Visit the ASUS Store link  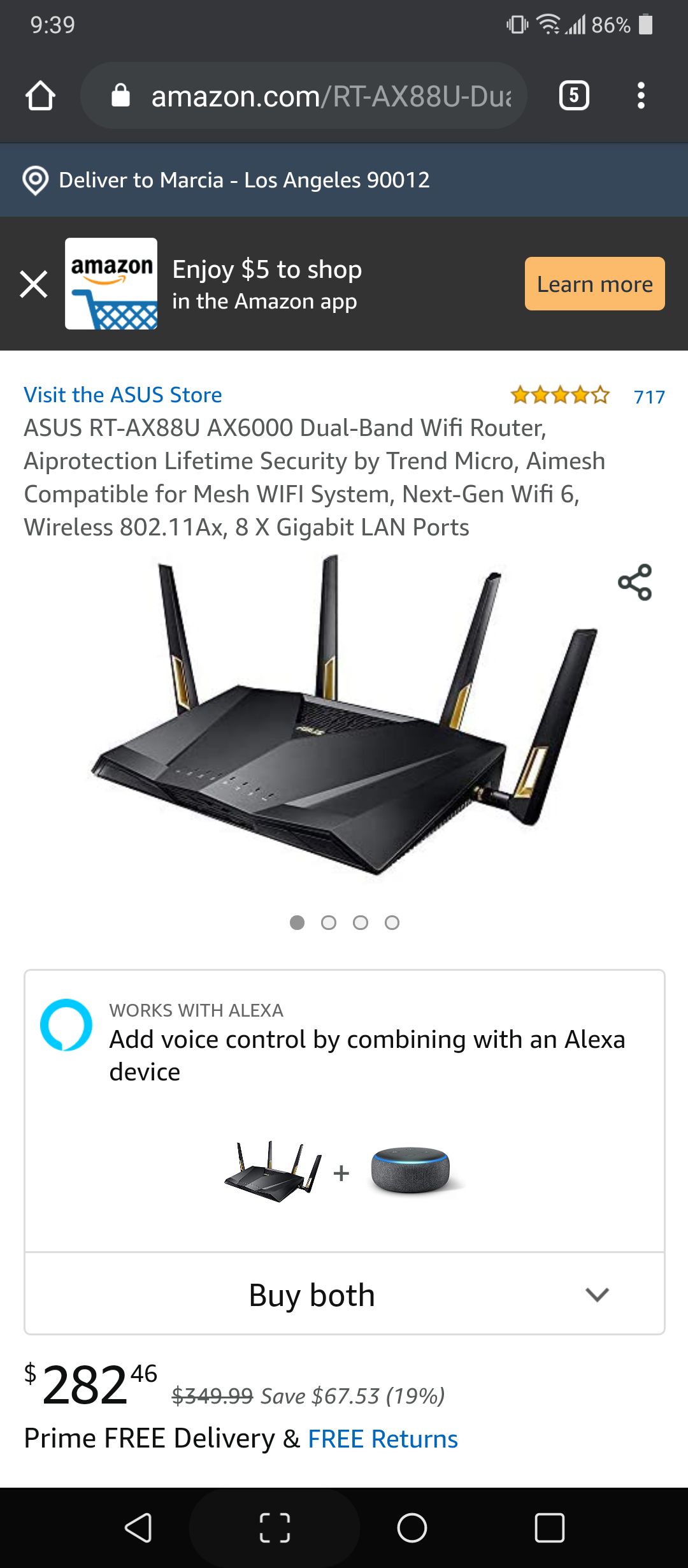(123, 395)
